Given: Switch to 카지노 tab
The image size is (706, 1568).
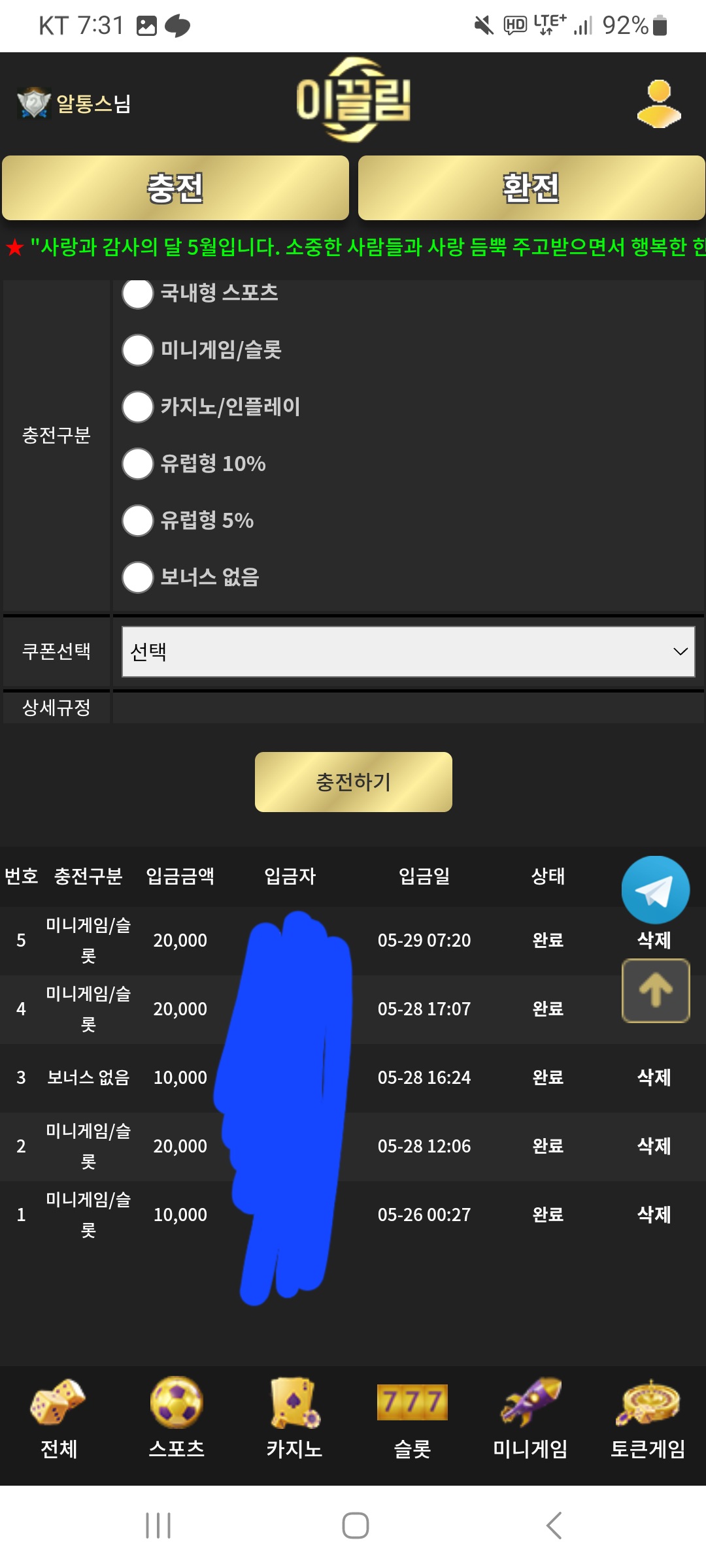Looking at the screenshot, I should [294, 1418].
